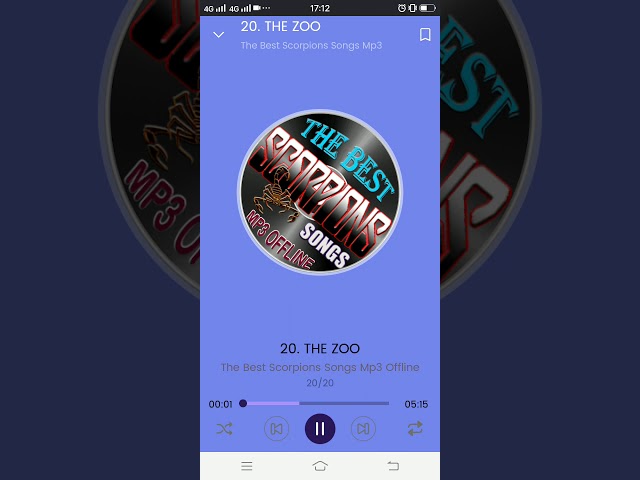This screenshot has height=480, width=640.
Task: Skip to the previous track
Action: tap(276, 429)
